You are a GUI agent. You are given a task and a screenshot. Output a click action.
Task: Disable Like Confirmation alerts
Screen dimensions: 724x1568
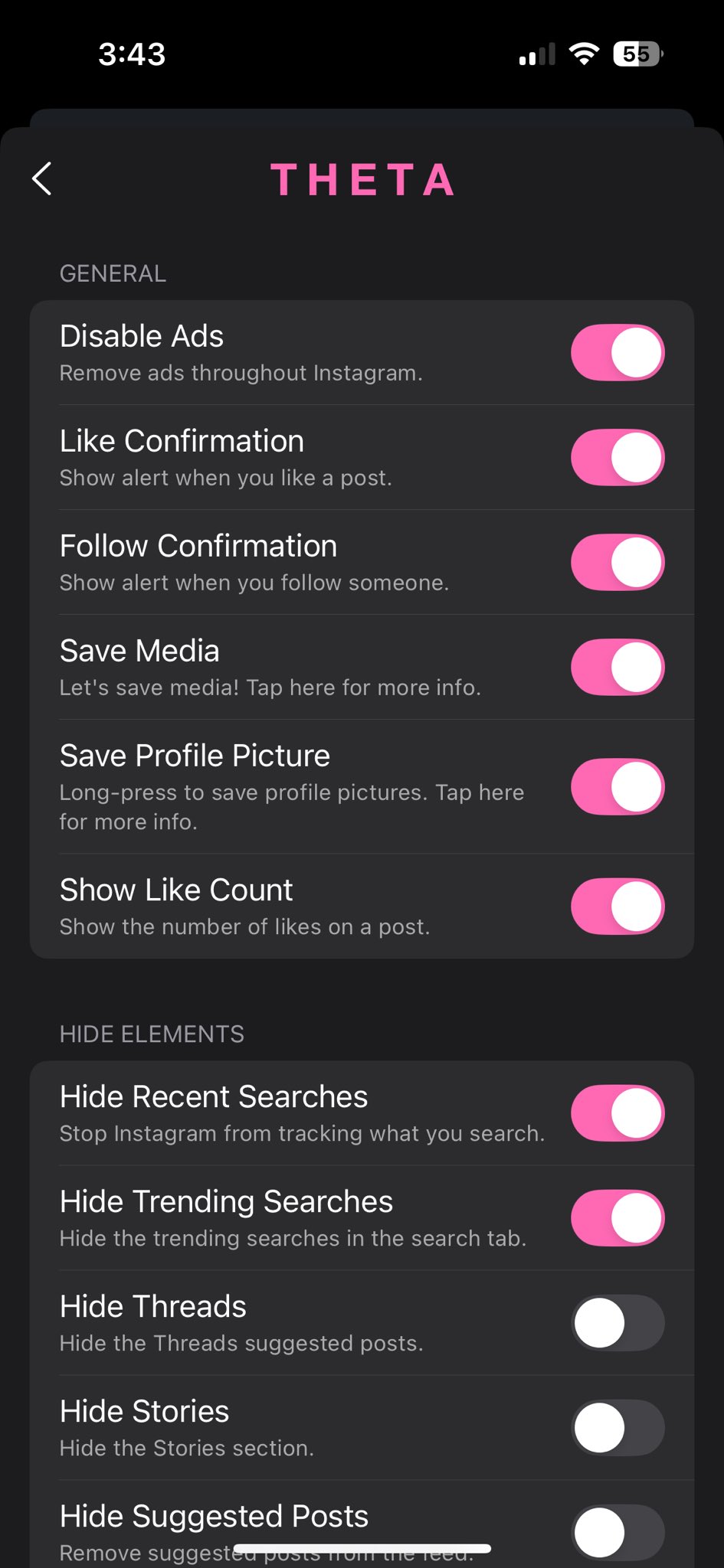point(617,456)
